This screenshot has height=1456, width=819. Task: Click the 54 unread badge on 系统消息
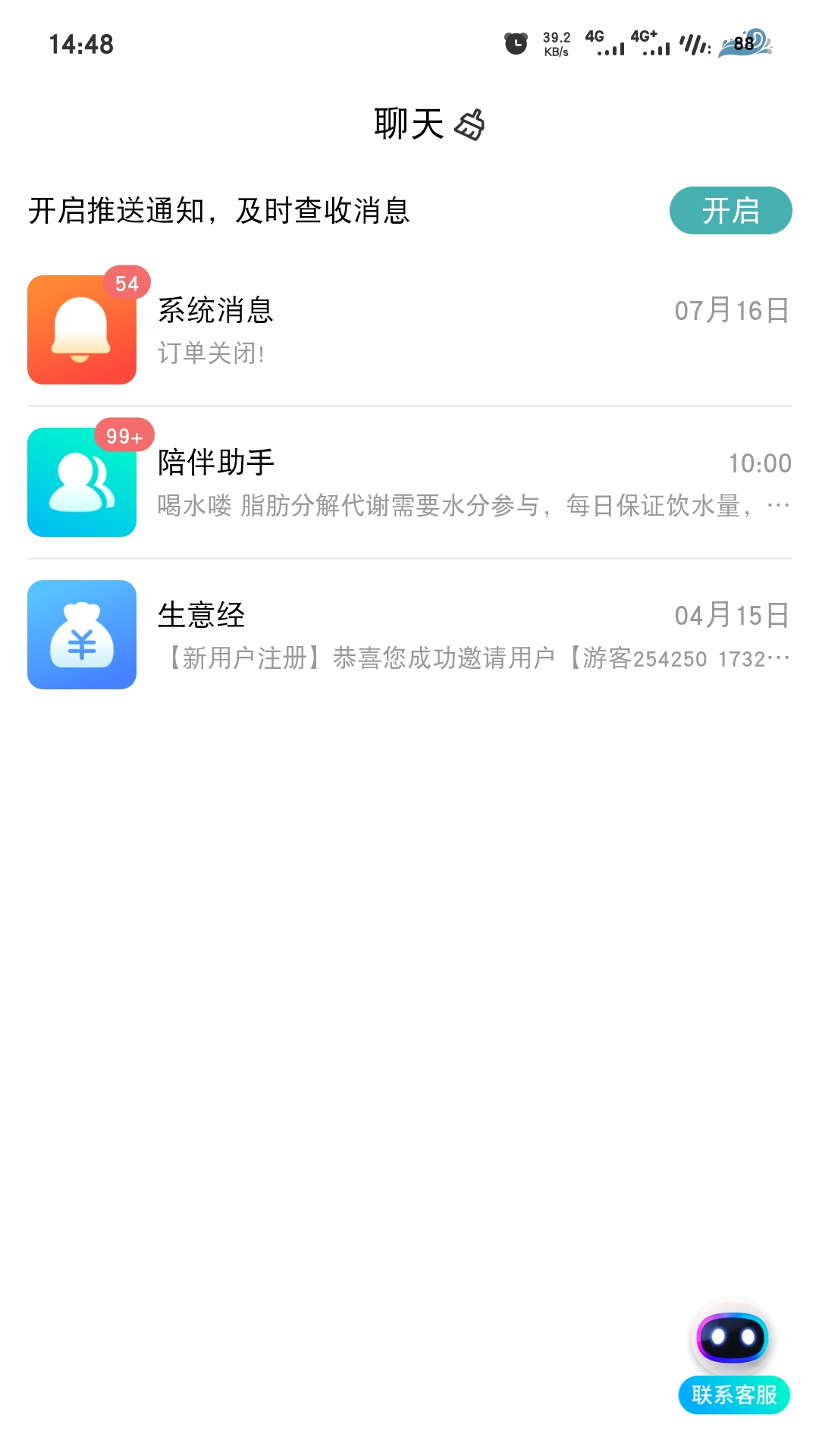pyautogui.click(x=127, y=283)
